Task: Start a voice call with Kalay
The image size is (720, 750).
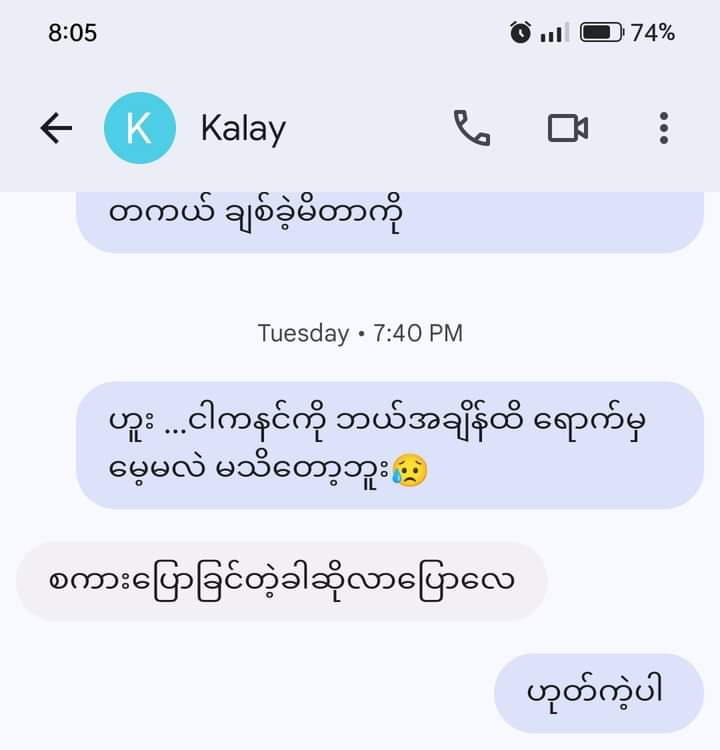Action: coord(472,128)
